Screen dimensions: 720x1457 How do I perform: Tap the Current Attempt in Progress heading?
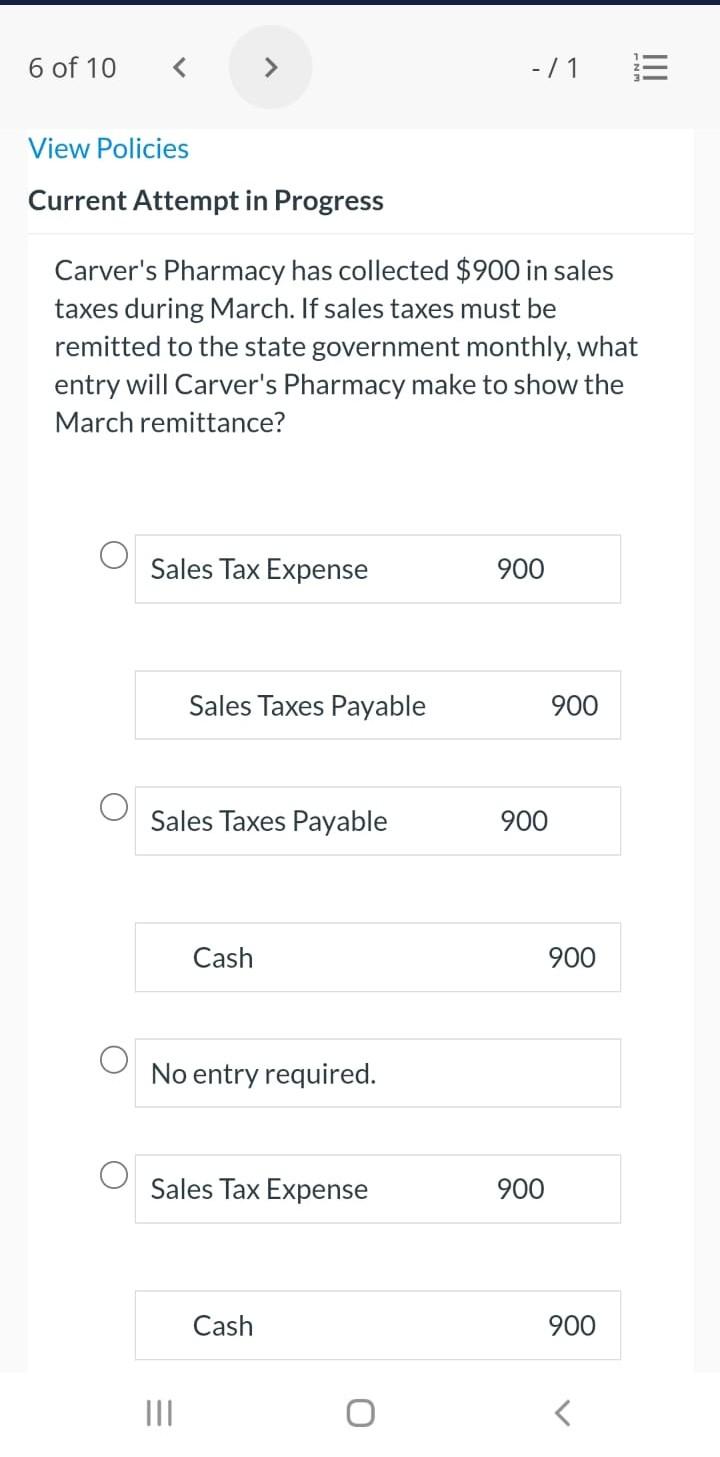[206, 200]
